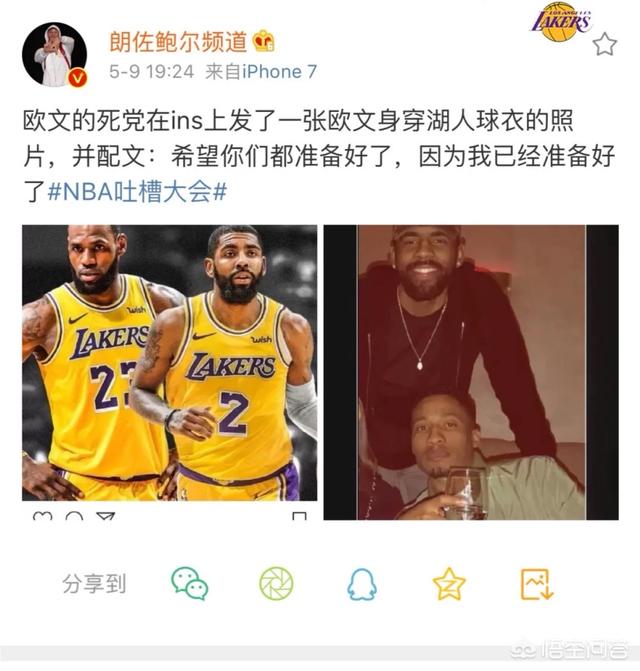Save the post as an image
The height and width of the screenshot is (671, 640).
pos(536,583)
